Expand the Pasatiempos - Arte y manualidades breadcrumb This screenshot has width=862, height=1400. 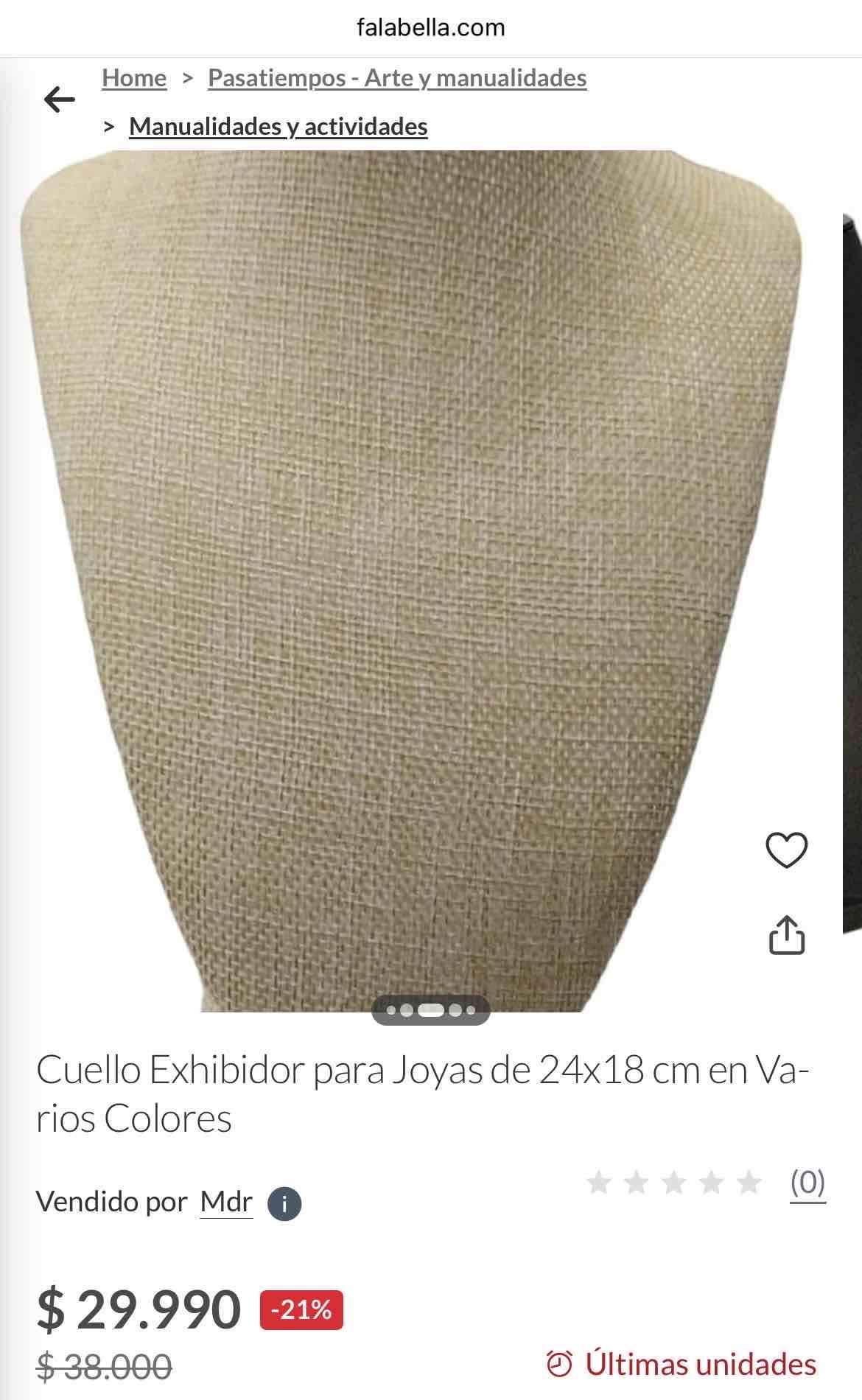396,77
